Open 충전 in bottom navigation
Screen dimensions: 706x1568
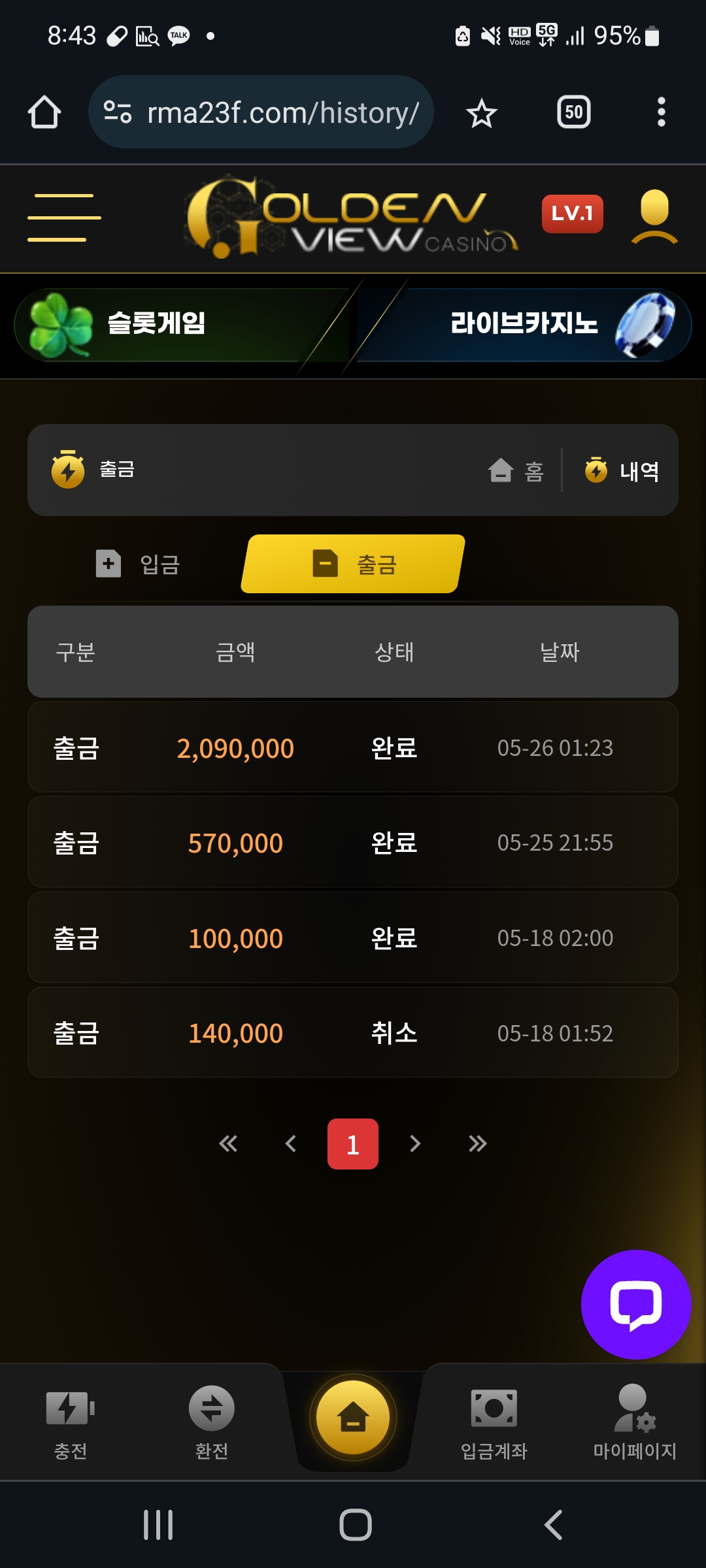[x=71, y=1422]
